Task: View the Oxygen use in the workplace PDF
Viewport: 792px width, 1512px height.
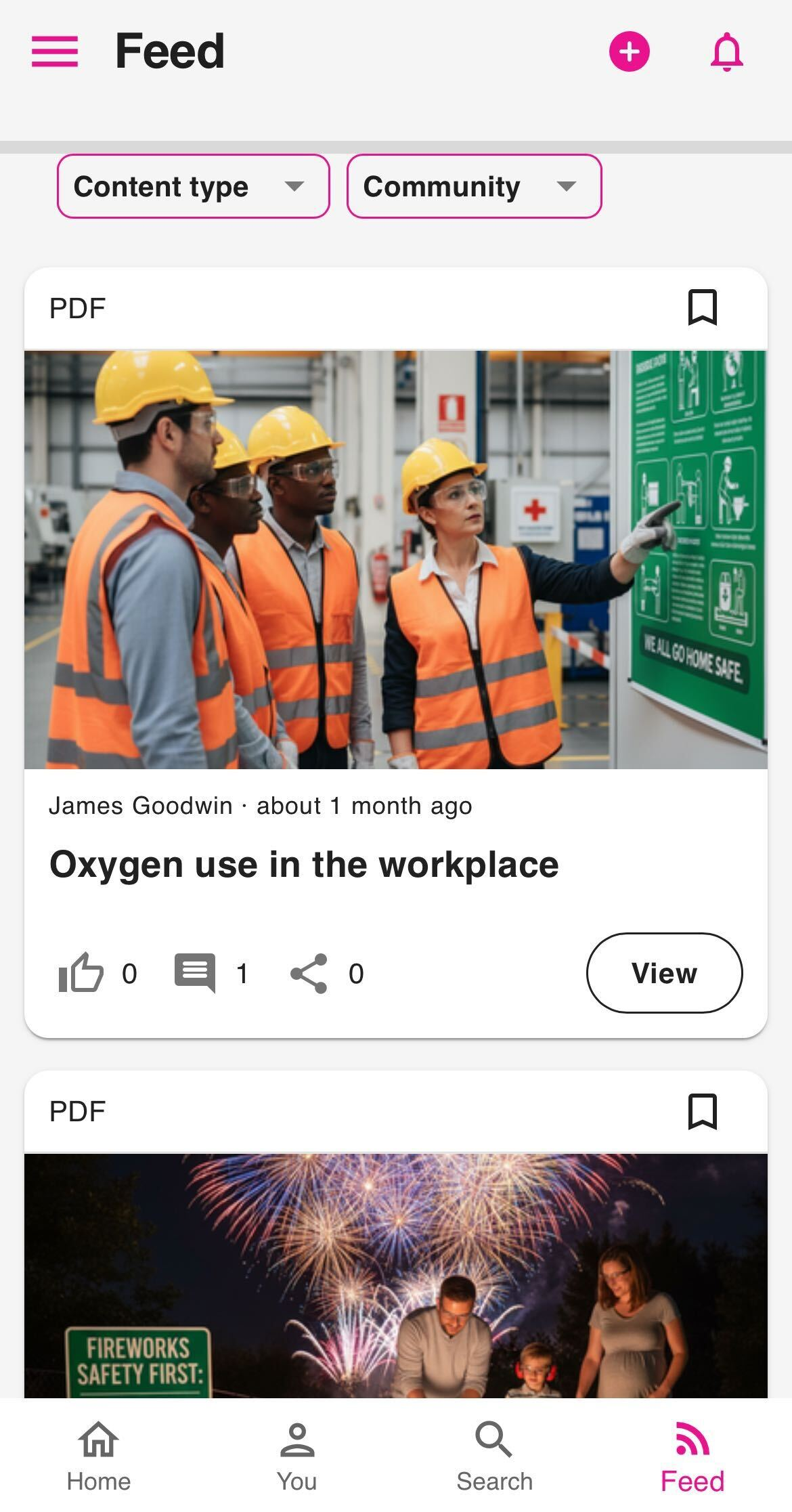Action: click(664, 973)
